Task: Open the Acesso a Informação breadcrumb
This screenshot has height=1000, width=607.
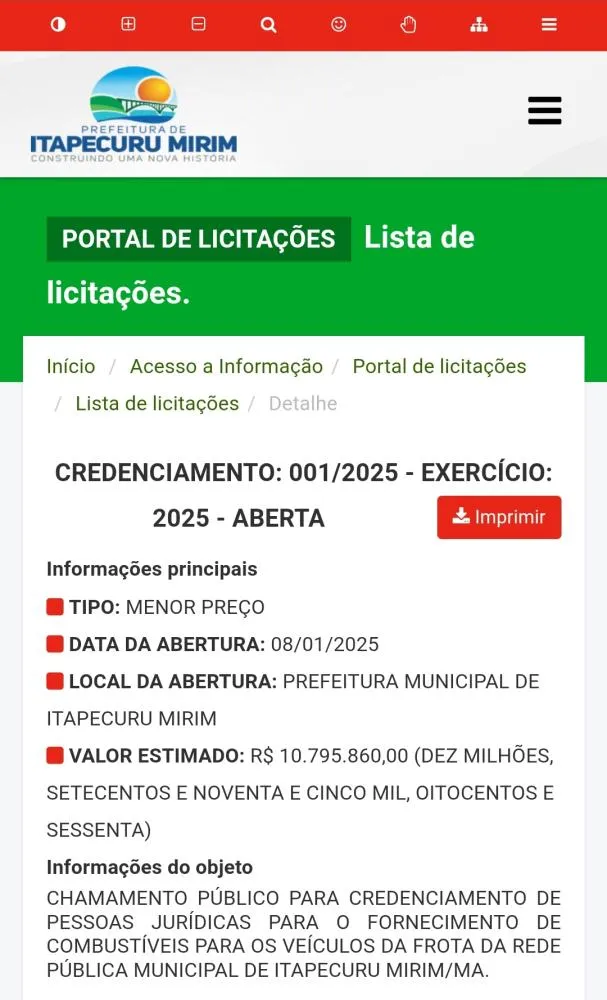Action: tap(226, 366)
